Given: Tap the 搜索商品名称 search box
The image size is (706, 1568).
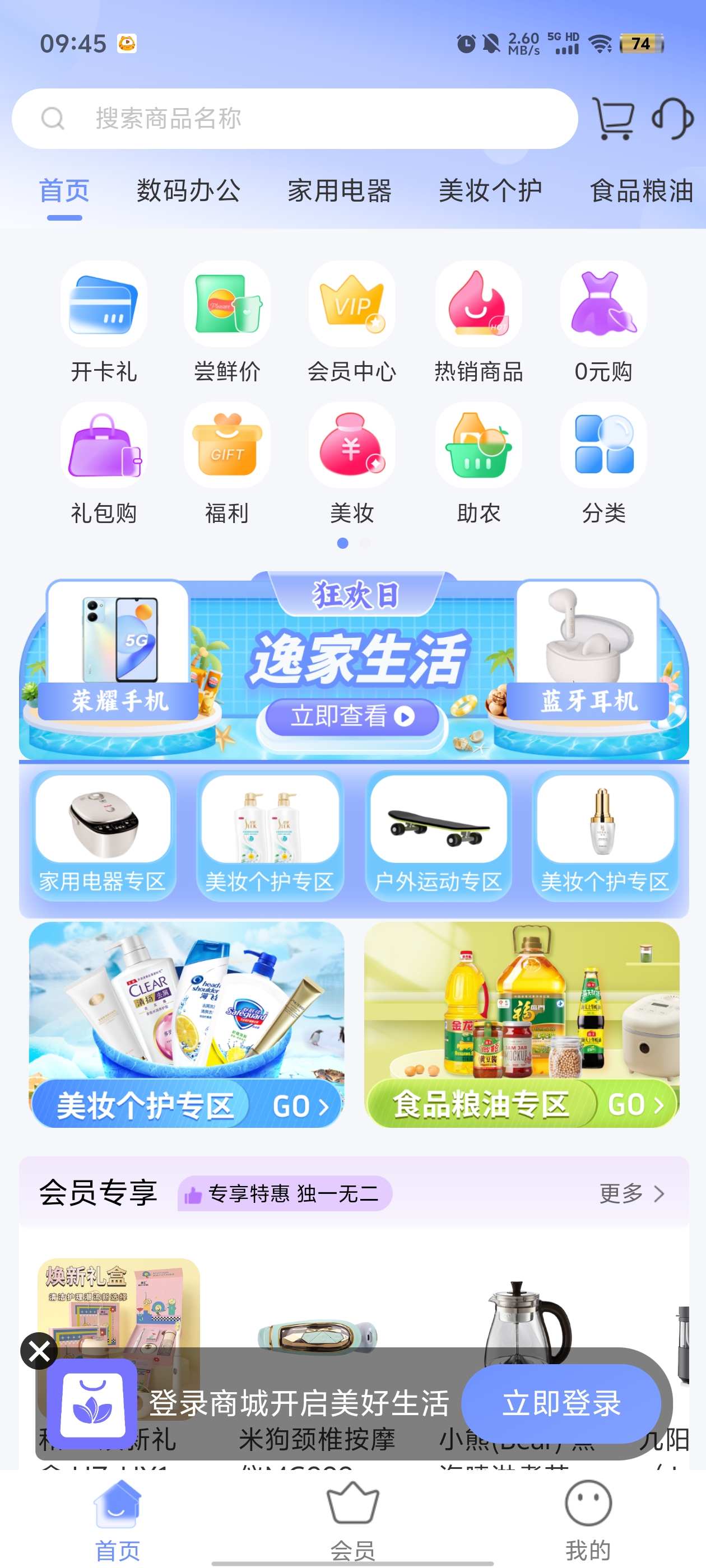Looking at the screenshot, I should (x=294, y=119).
